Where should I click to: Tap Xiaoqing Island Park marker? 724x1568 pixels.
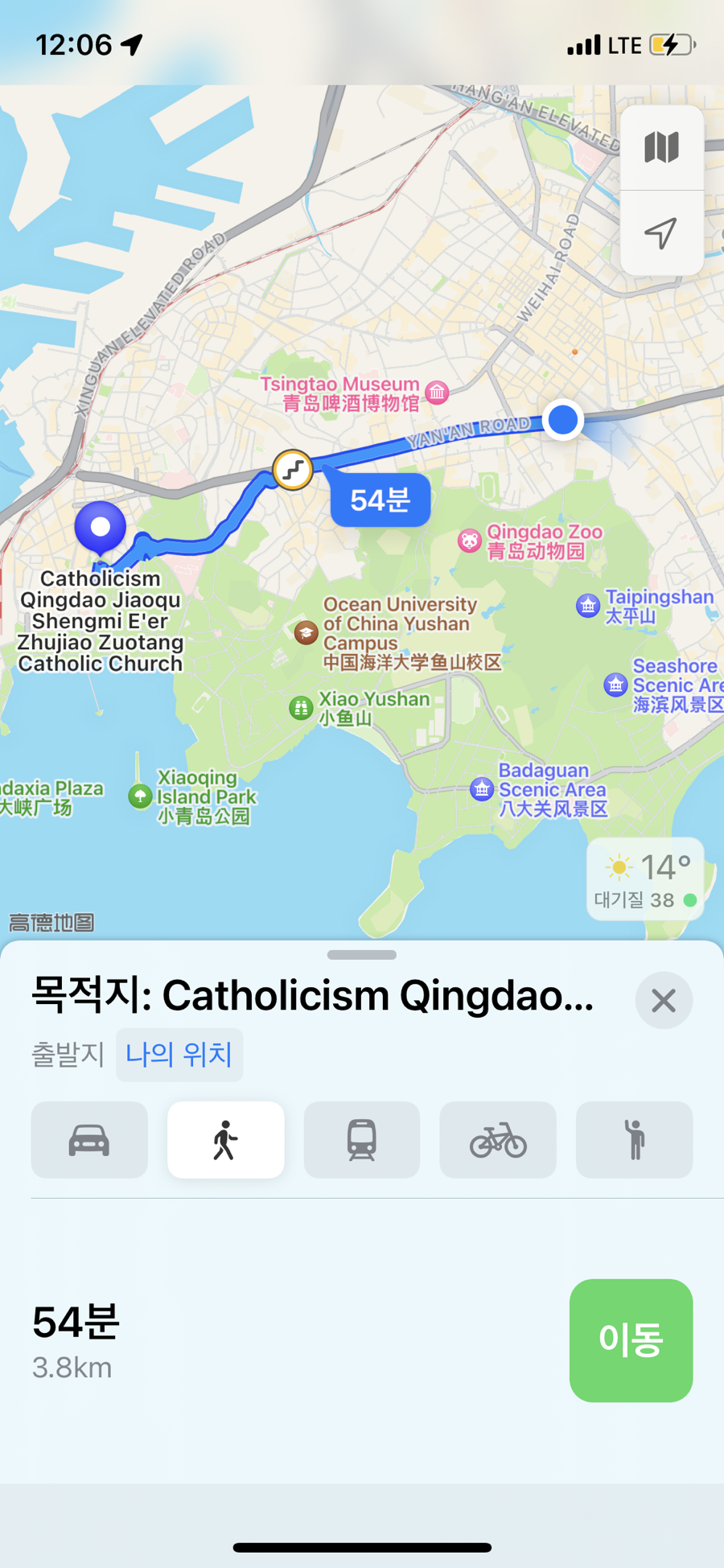point(141,796)
